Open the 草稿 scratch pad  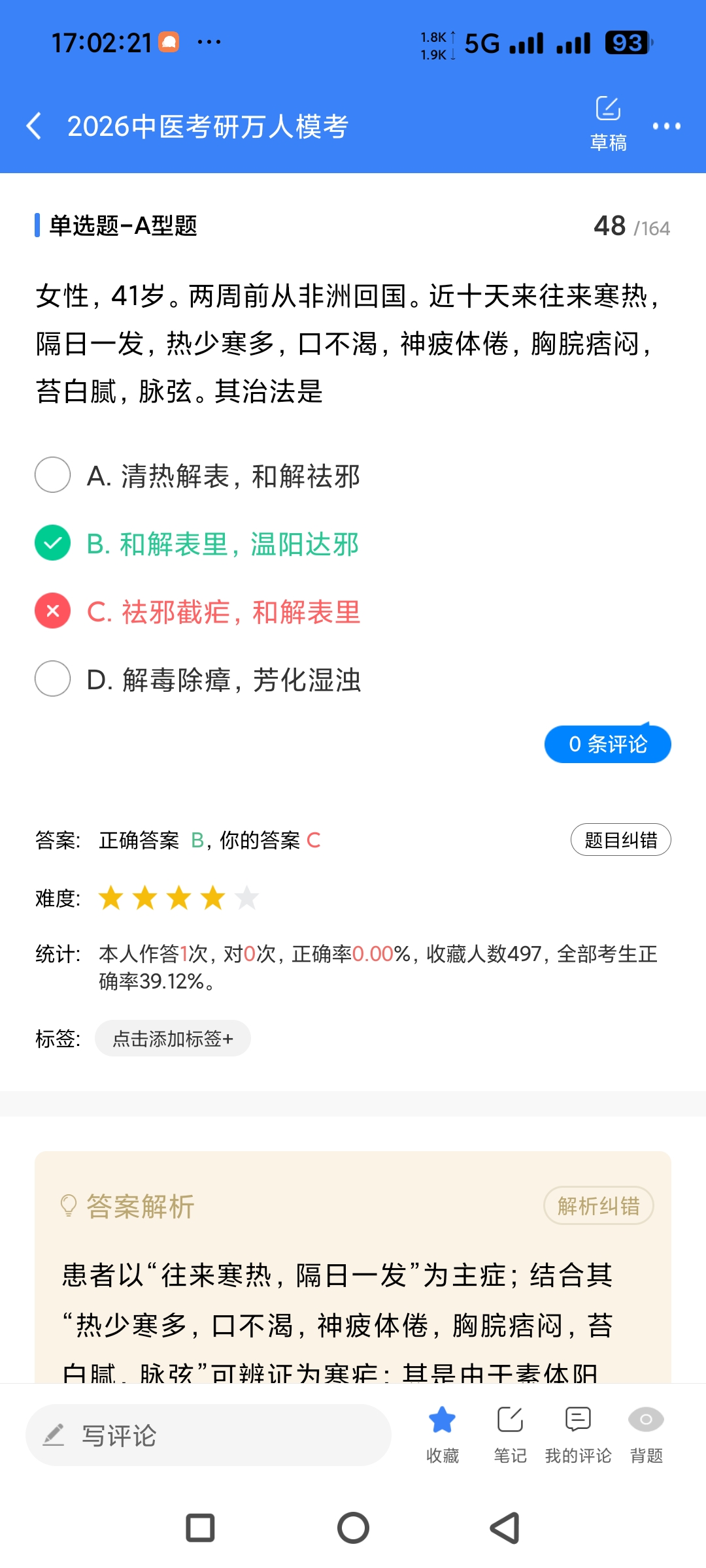[x=608, y=124]
